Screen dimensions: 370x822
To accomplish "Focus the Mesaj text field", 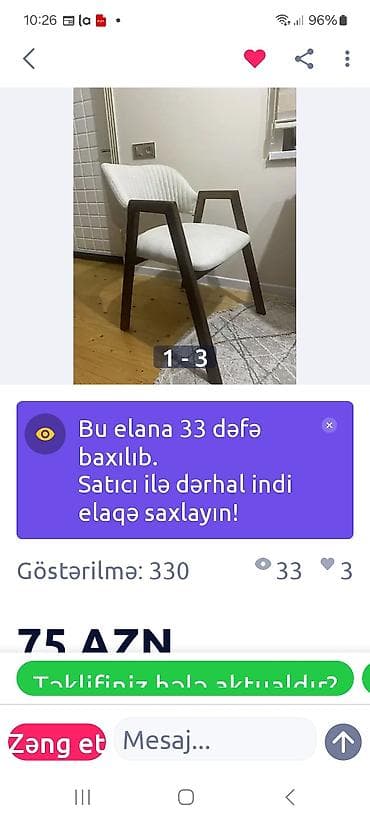I will click(x=215, y=740).
